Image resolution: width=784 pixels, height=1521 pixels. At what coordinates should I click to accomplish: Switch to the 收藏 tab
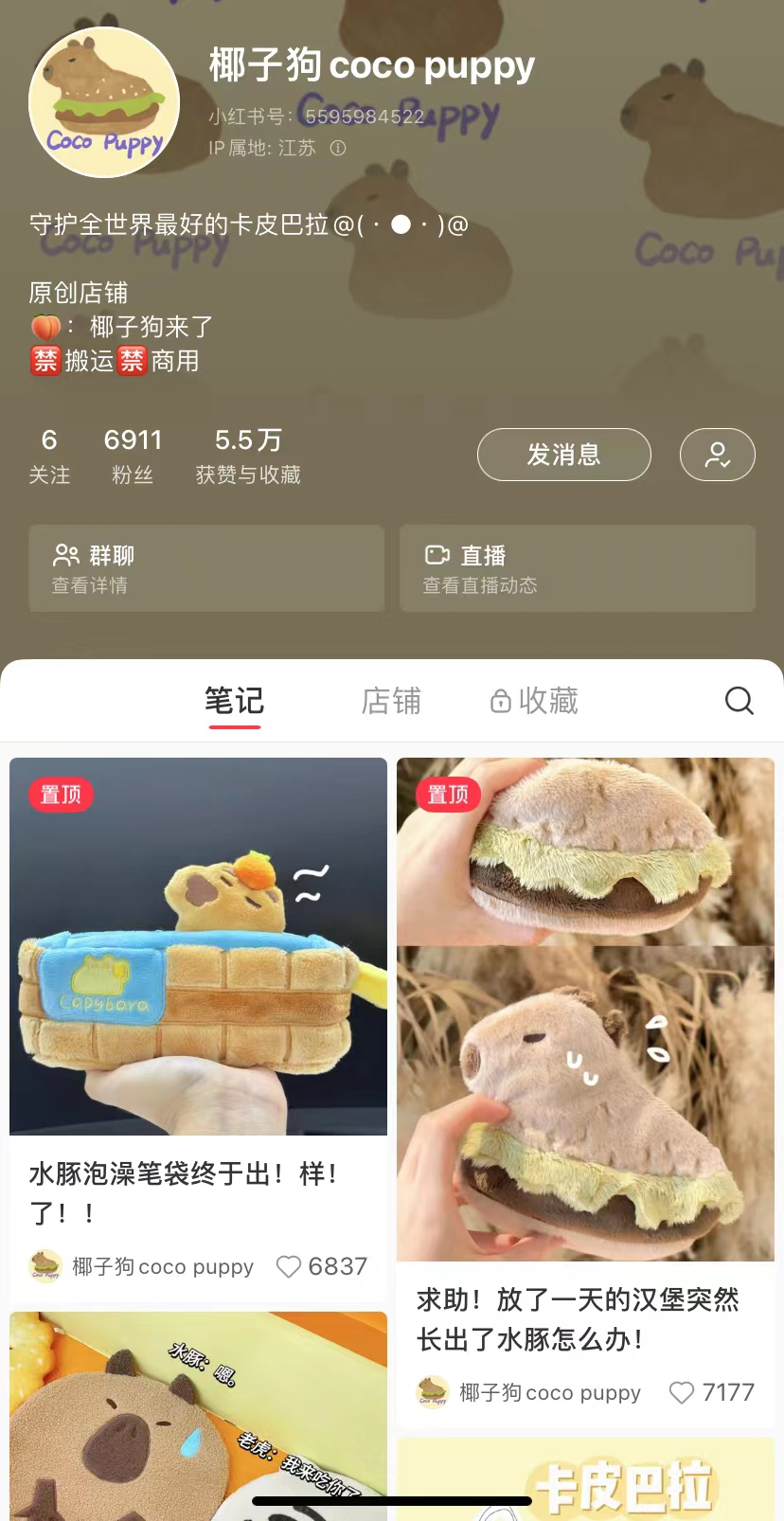[535, 701]
